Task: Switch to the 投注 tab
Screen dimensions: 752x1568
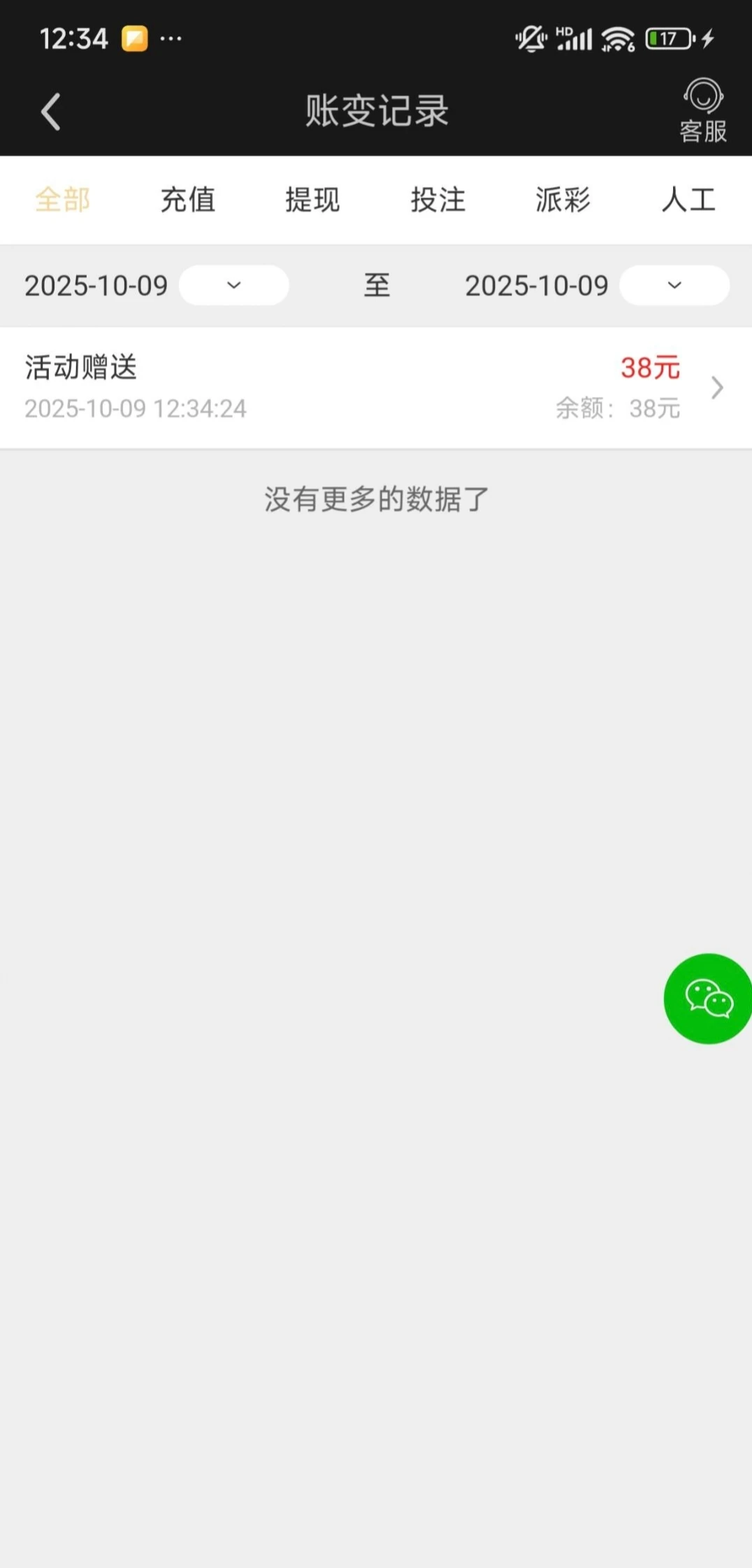Action: coord(438,201)
